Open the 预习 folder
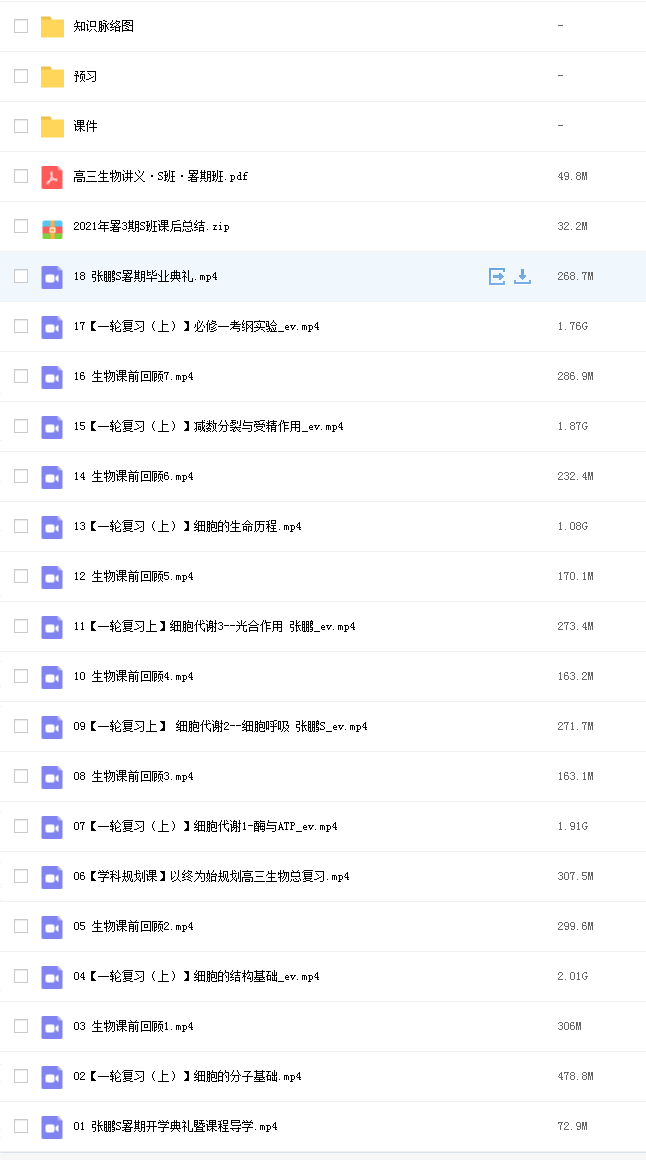Viewport: 646px width, 1160px height. pos(85,76)
